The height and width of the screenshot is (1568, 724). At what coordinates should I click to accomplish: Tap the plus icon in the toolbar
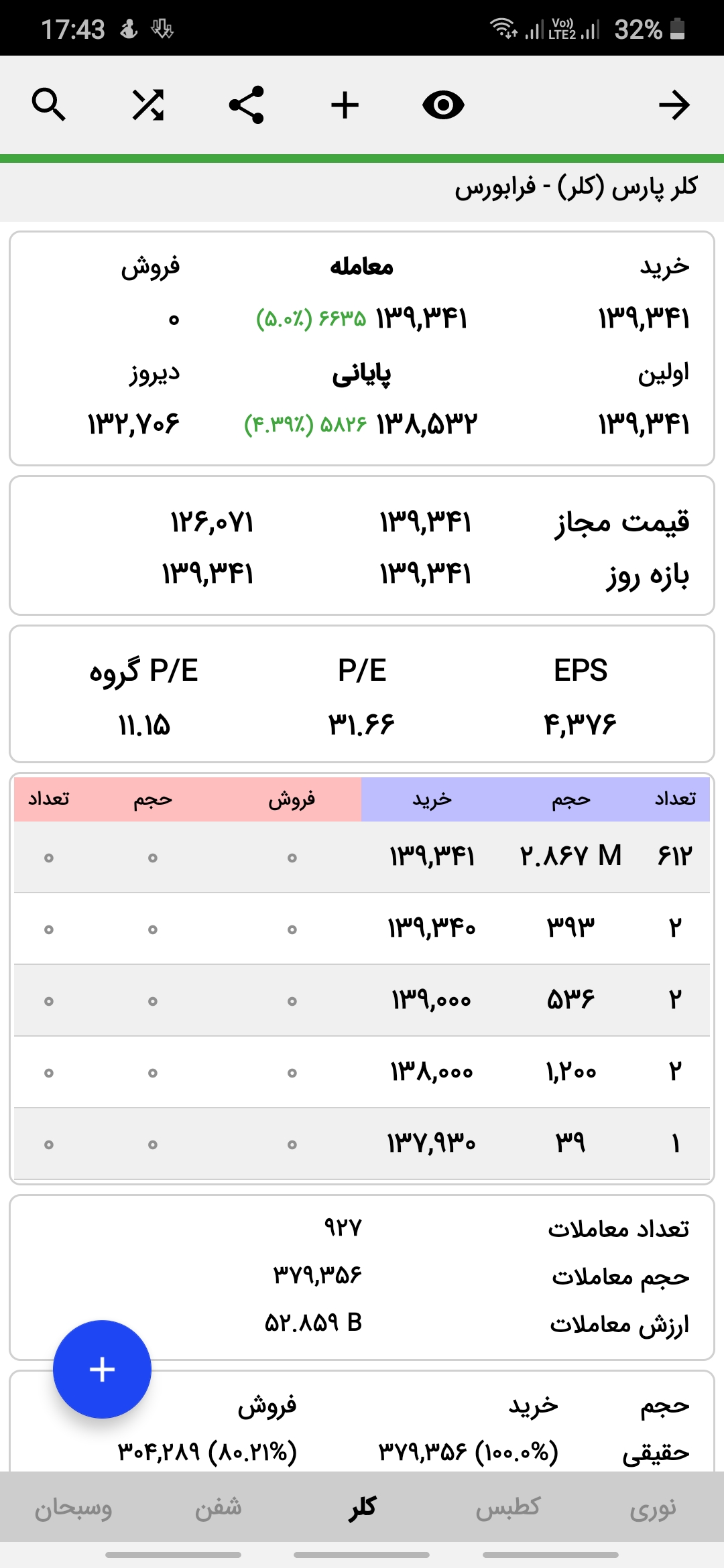coord(345,105)
